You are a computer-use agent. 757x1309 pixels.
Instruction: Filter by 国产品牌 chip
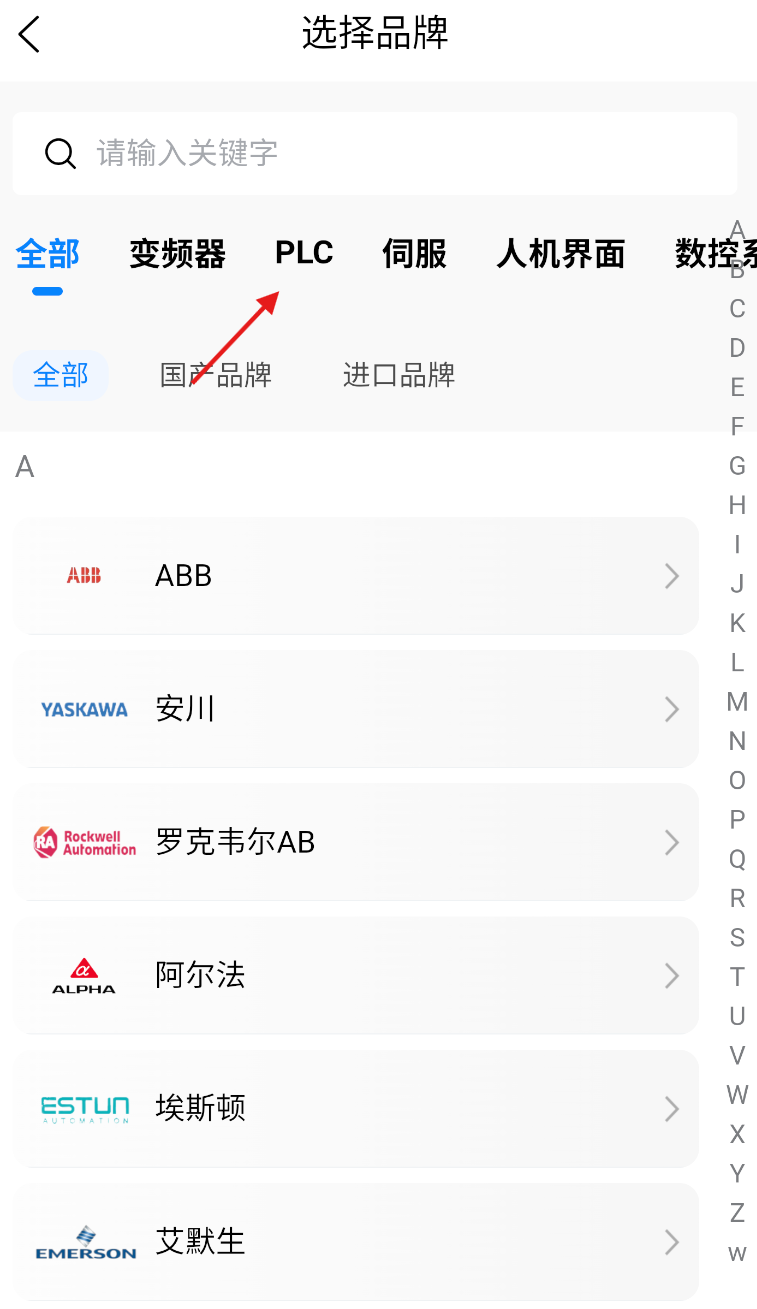pyautogui.click(x=216, y=375)
